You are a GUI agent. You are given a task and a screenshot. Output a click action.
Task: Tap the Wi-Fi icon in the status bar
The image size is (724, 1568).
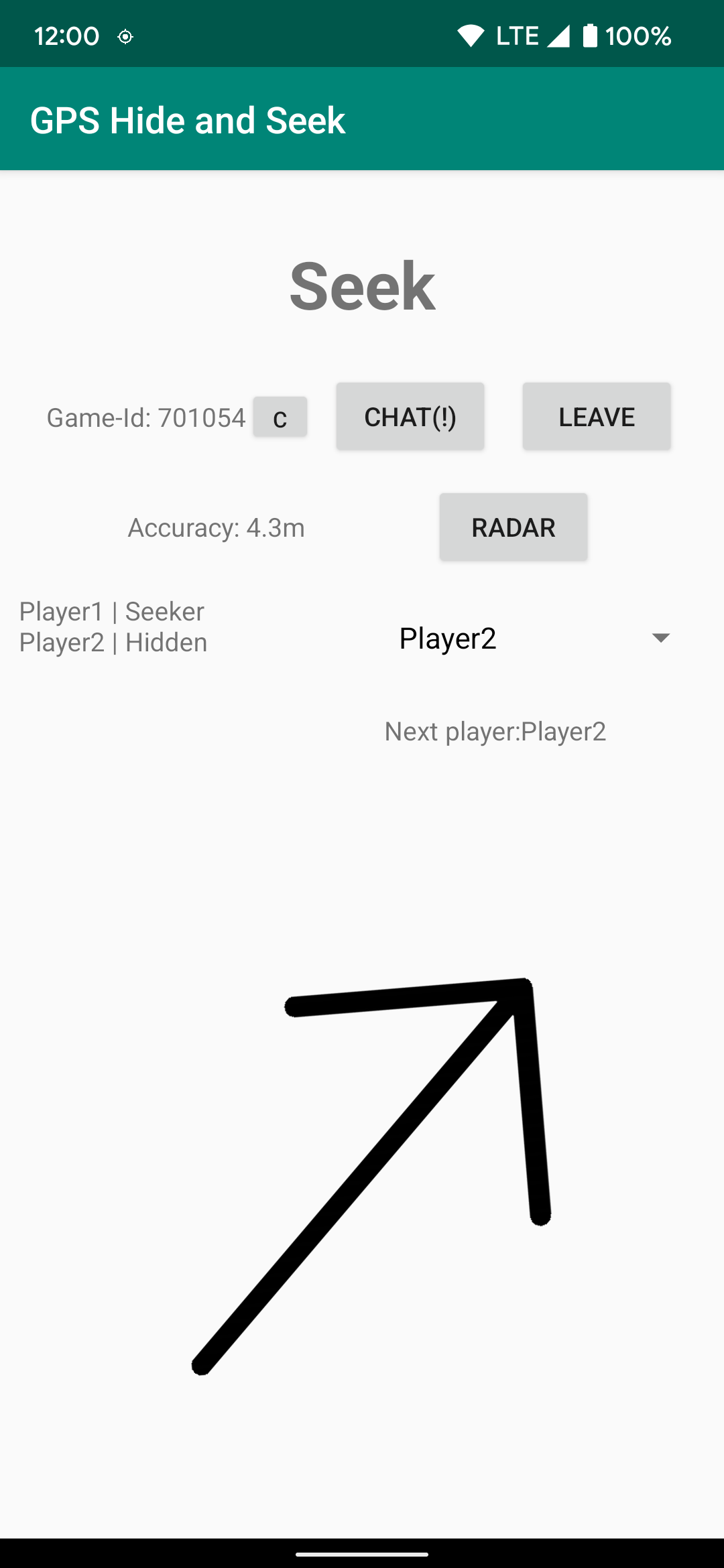coord(469,35)
